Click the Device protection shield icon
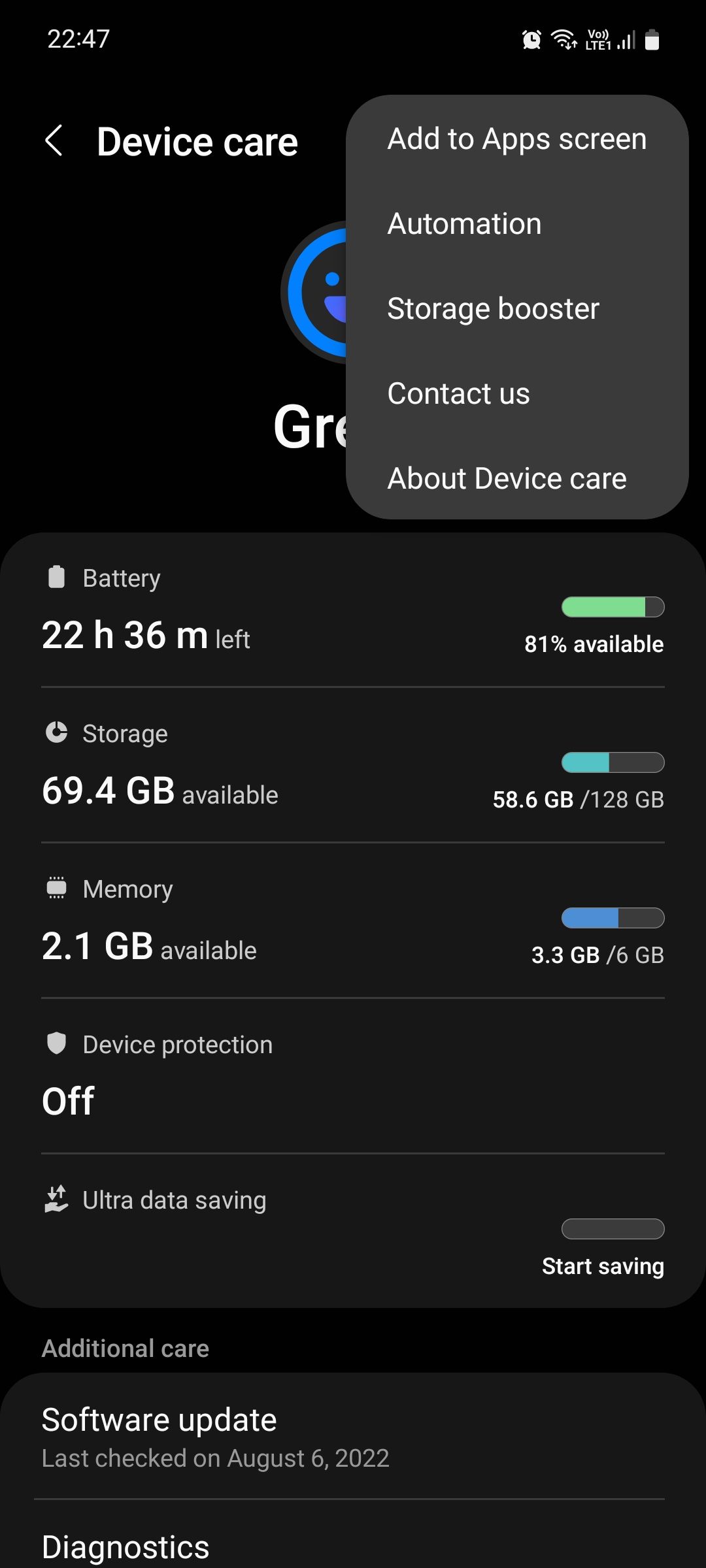This screenshot has width=706, height=1568. point(56,1043)
